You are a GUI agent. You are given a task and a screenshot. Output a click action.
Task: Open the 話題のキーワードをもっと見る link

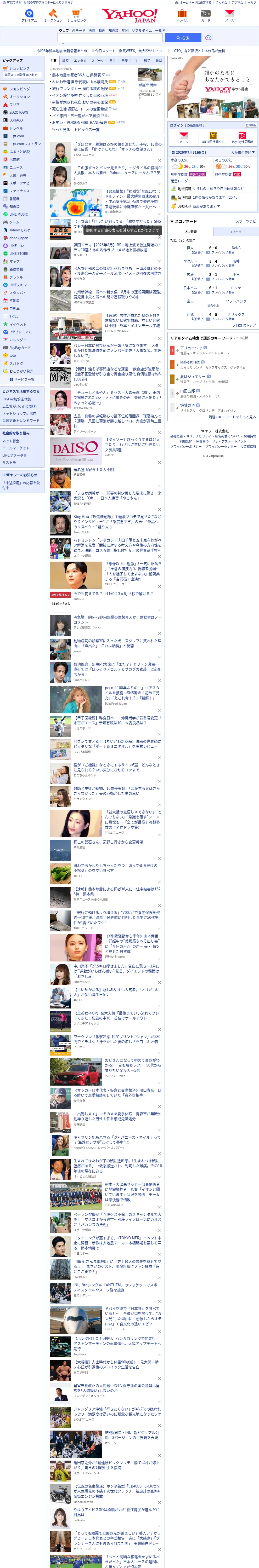232,417
